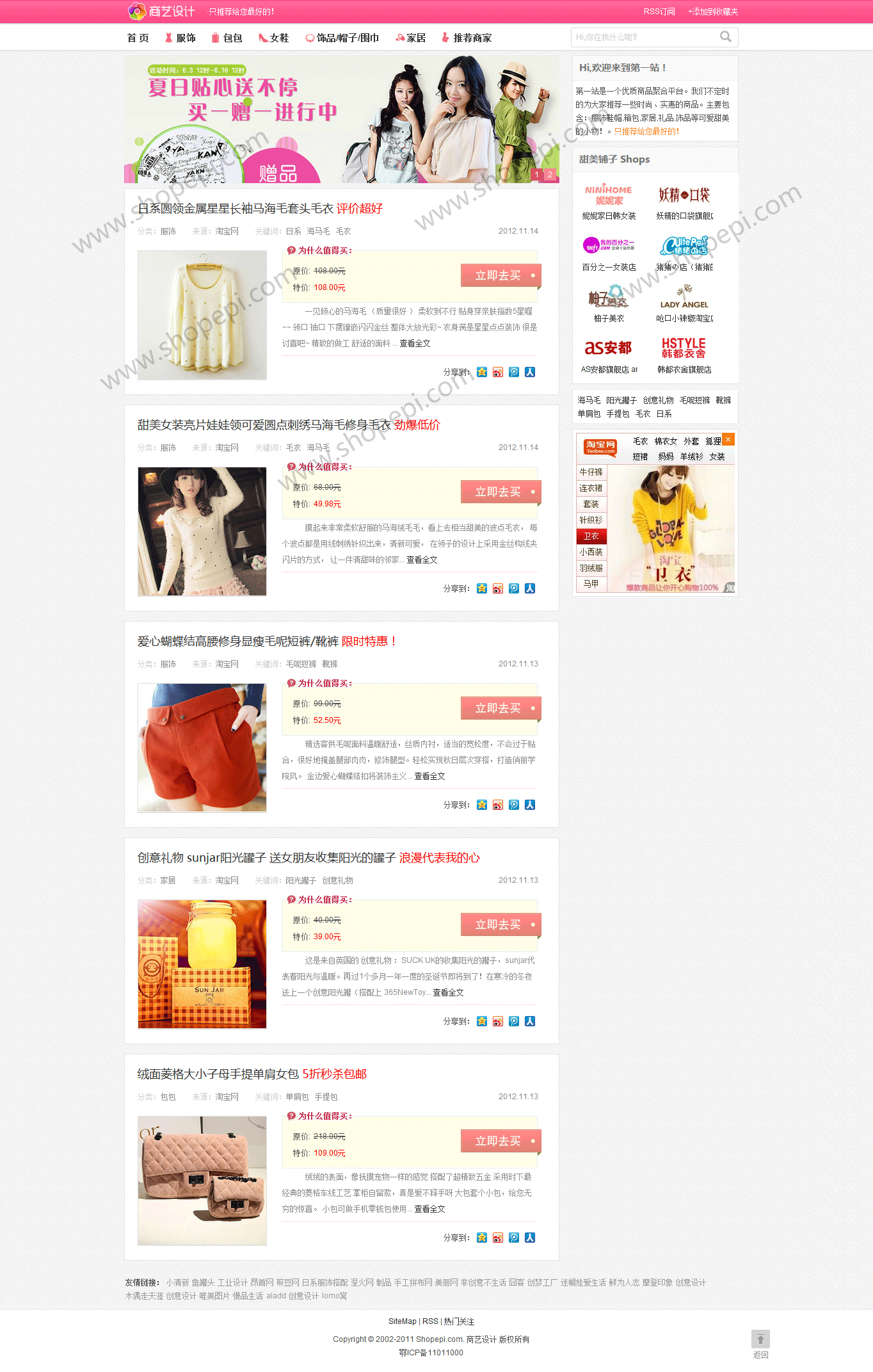Screen dimensions: 873x1372
Task: Open 韩都衣舍旗舰店 shop
Action: [x=684, y=355]
